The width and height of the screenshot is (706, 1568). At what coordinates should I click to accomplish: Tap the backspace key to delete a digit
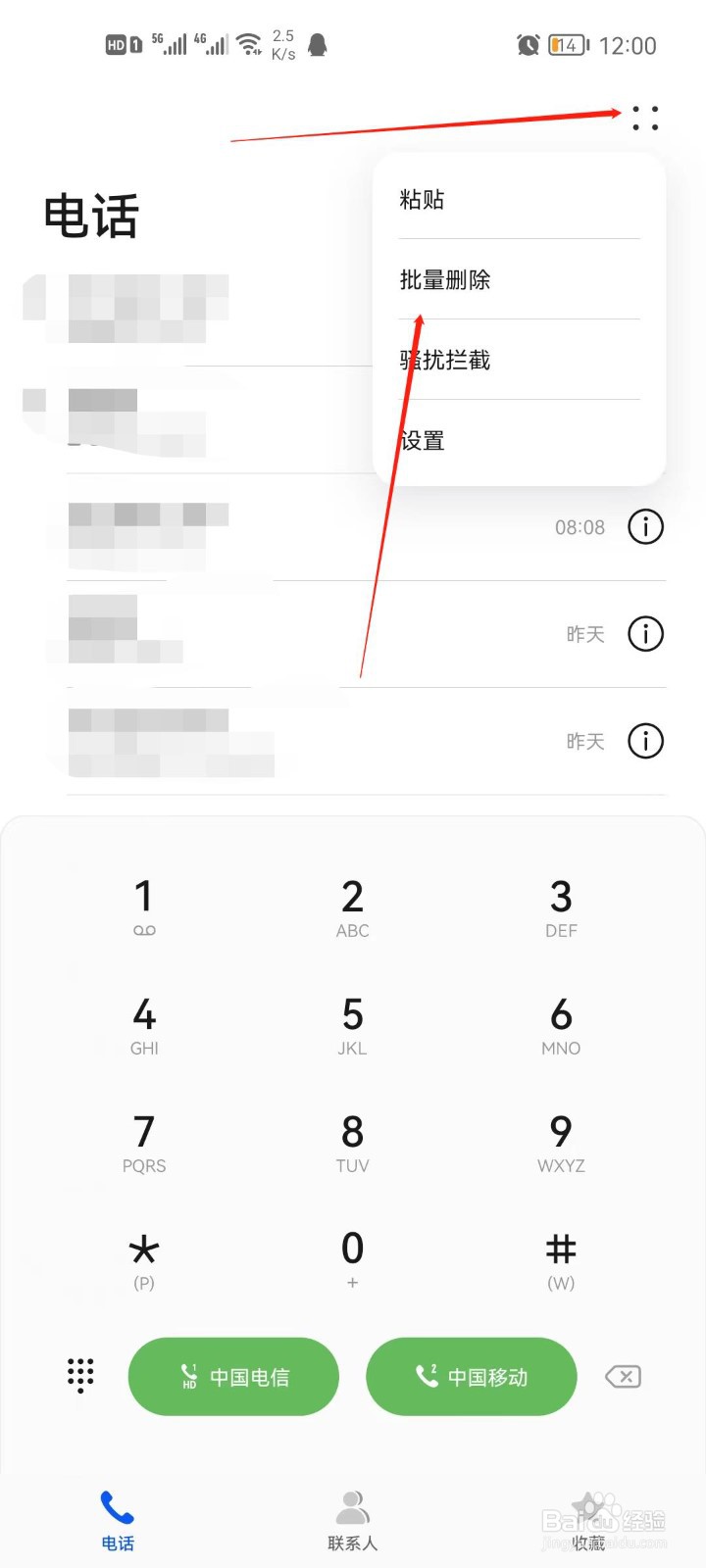622,1376
